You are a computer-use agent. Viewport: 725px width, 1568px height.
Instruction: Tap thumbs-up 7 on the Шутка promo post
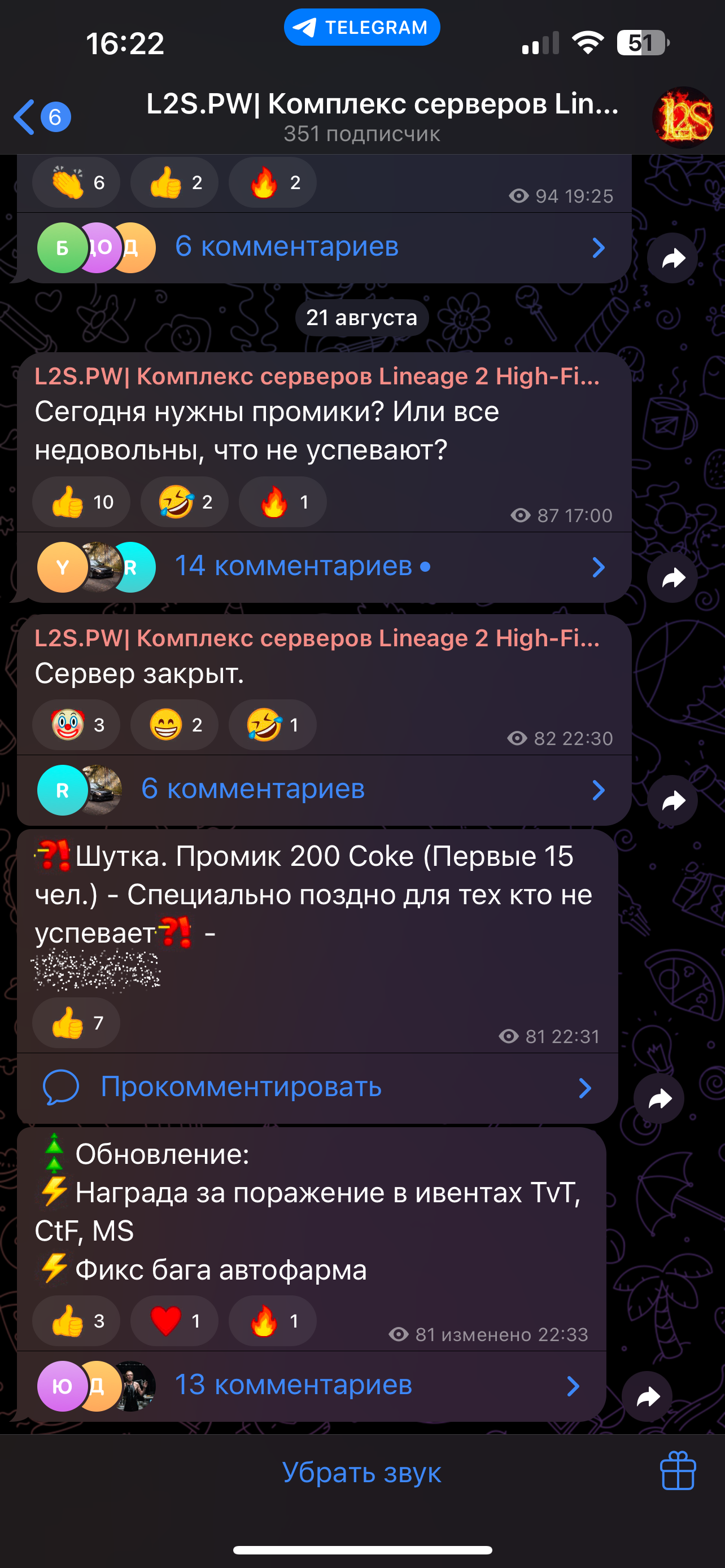pyautogui.click(x=76, y=1023)
